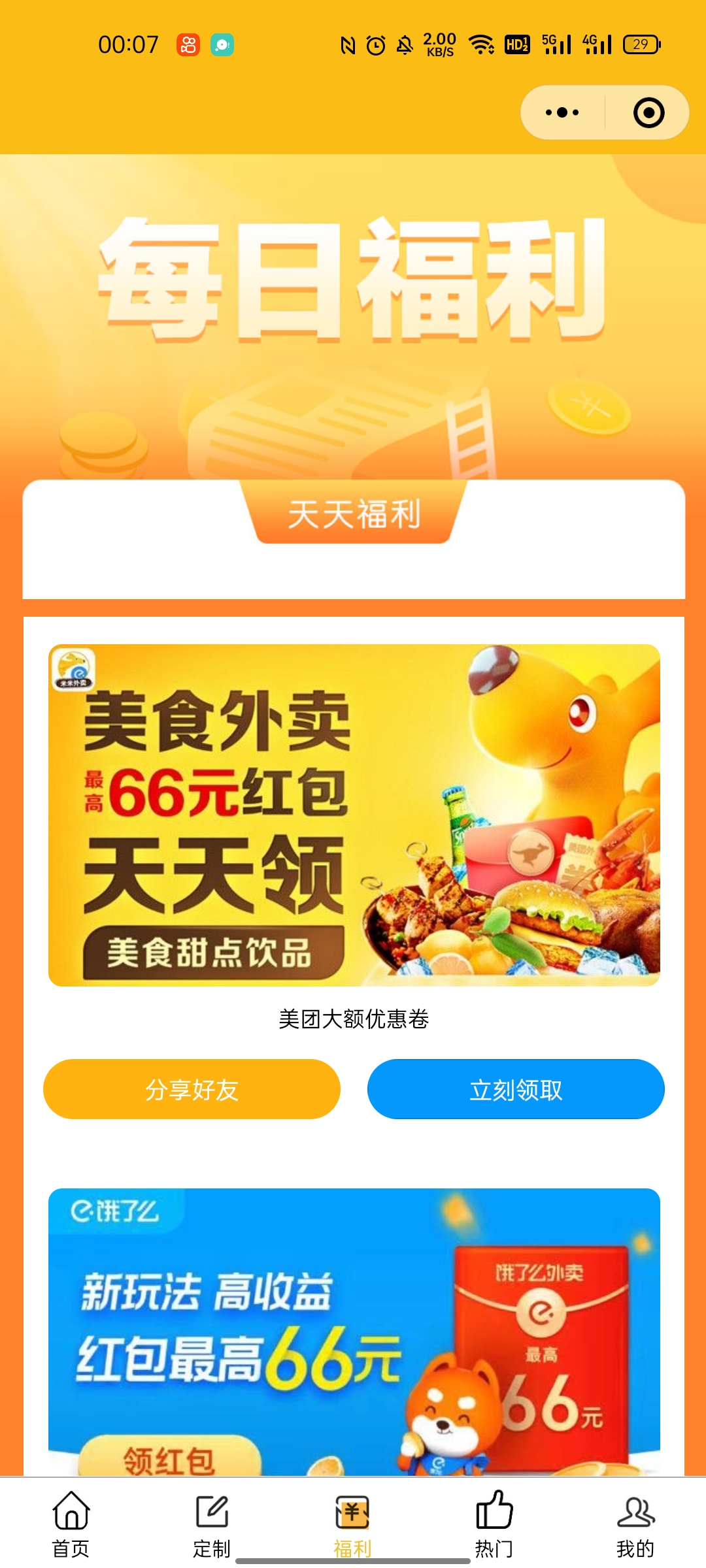Tap 分享好友 to share the coupon

(x=192, y=1089)
